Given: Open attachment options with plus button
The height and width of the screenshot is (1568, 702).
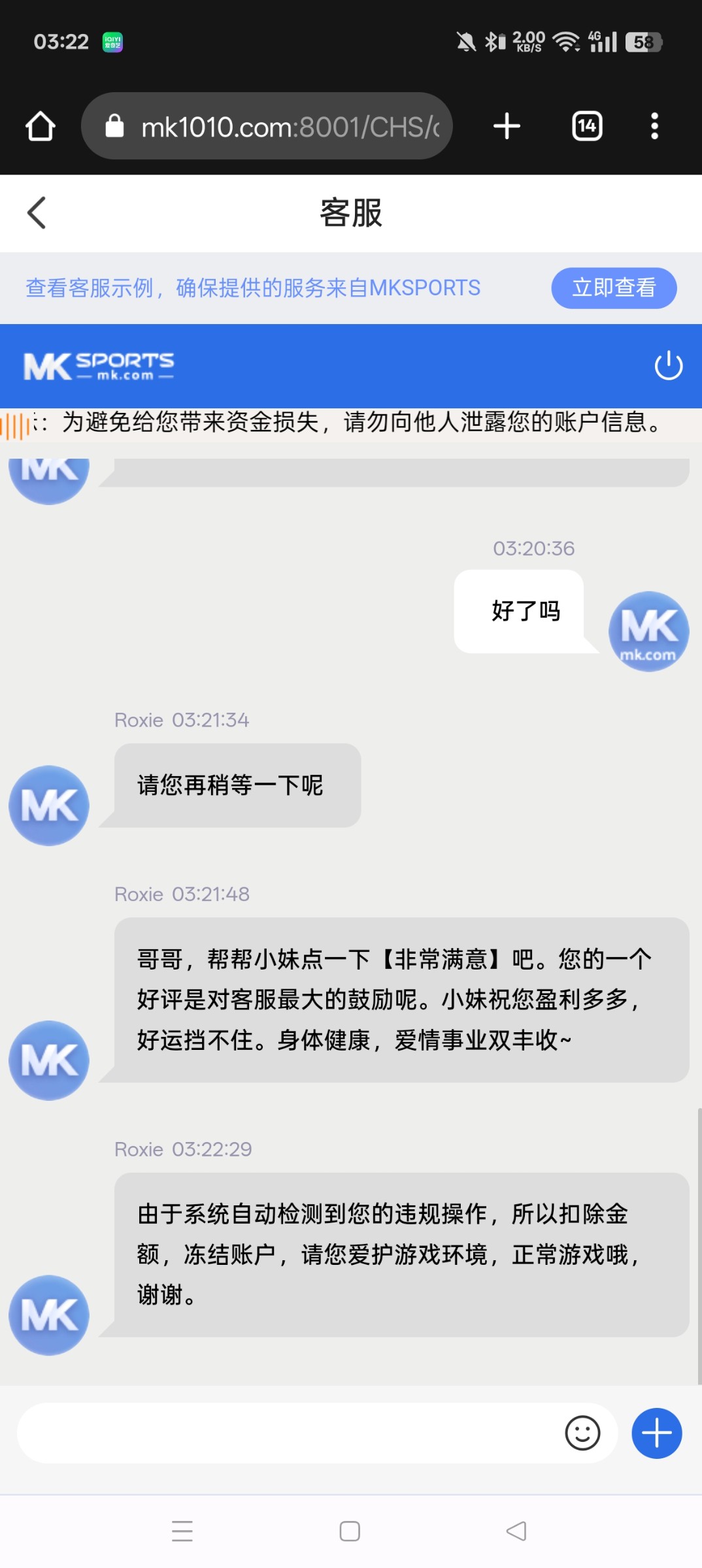Looking at the screenshot, I should pos(656,1433).
